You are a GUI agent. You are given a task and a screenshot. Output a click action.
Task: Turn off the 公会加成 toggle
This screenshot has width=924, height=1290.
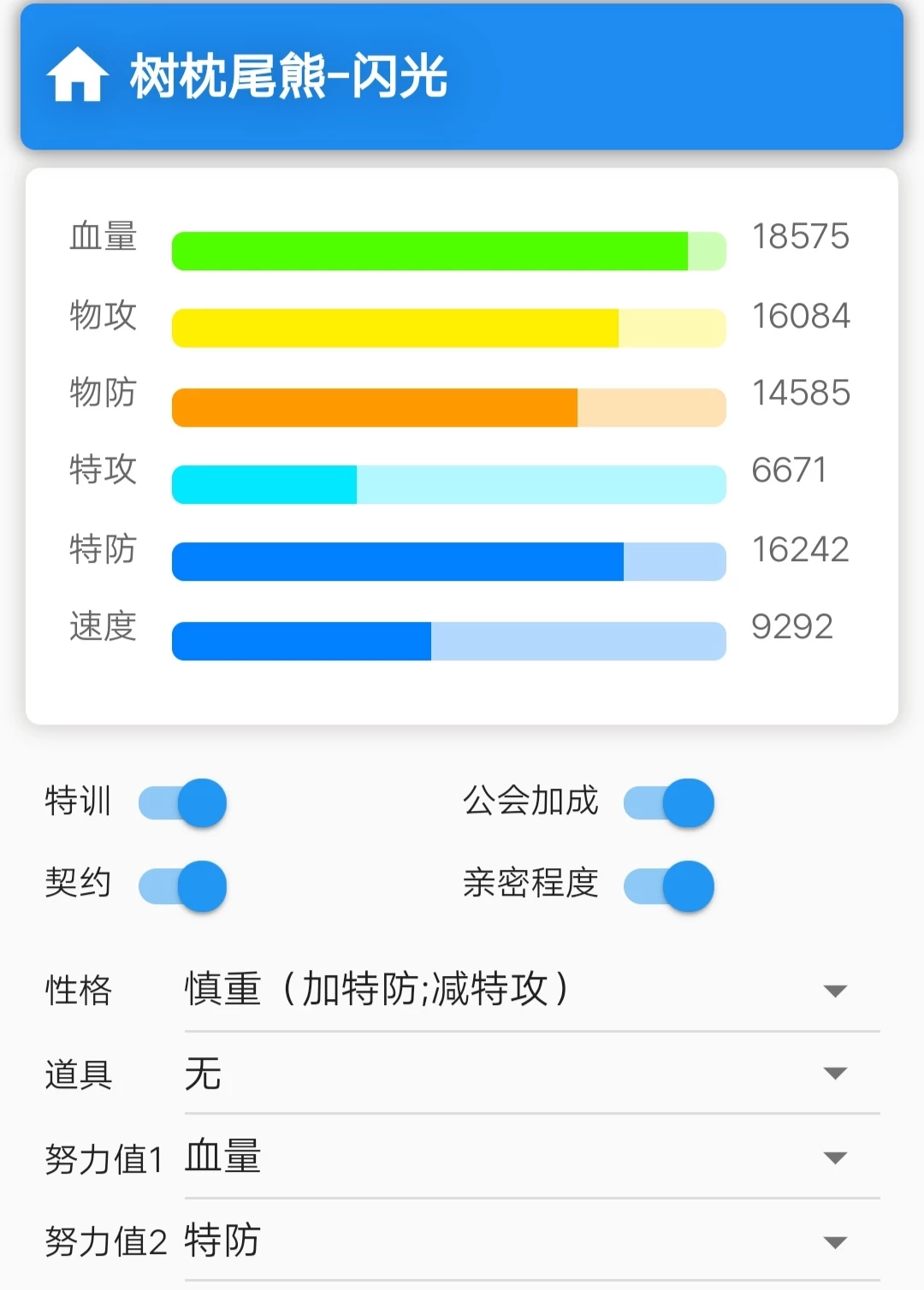(x=669, y=802)
